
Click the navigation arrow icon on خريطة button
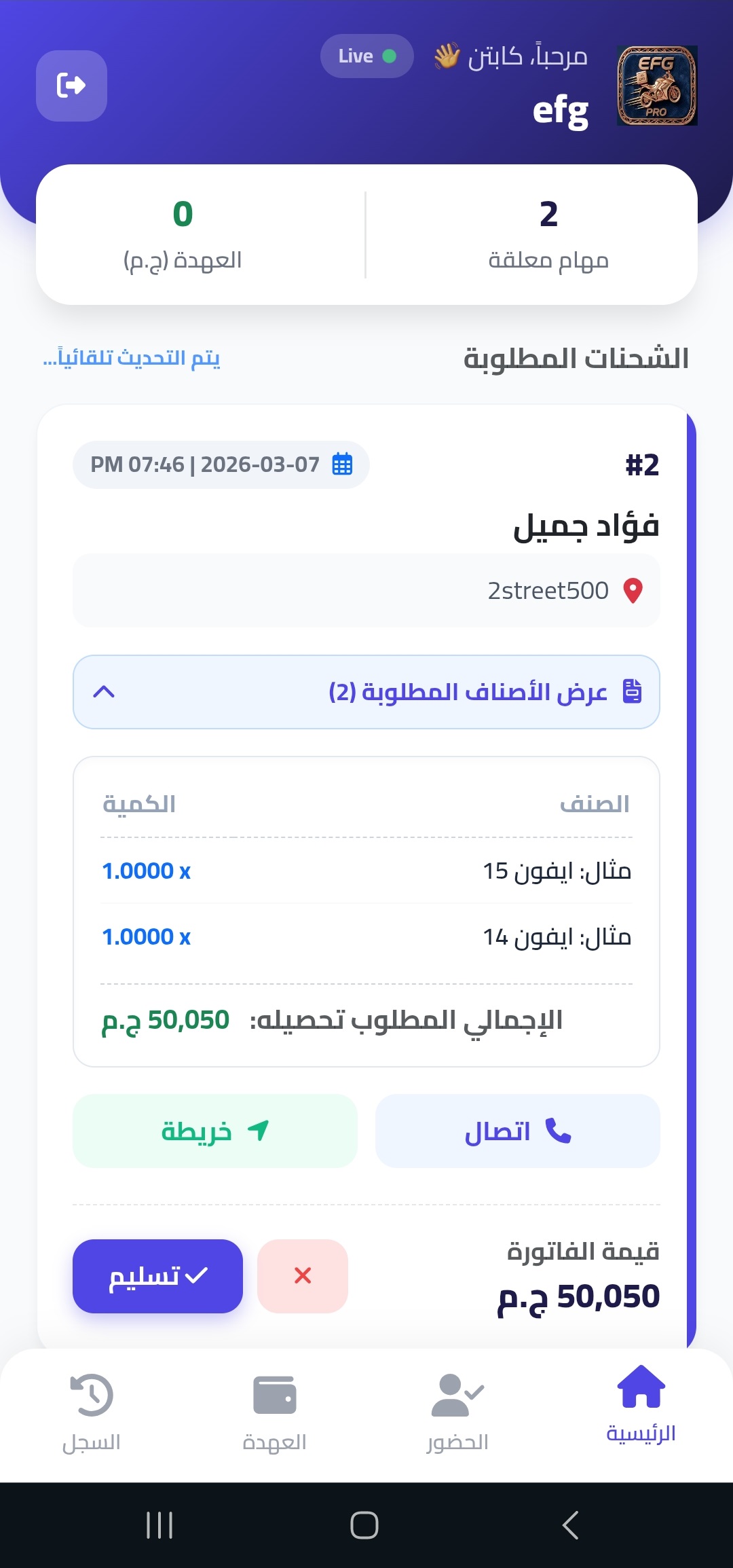pos(261,1129)
